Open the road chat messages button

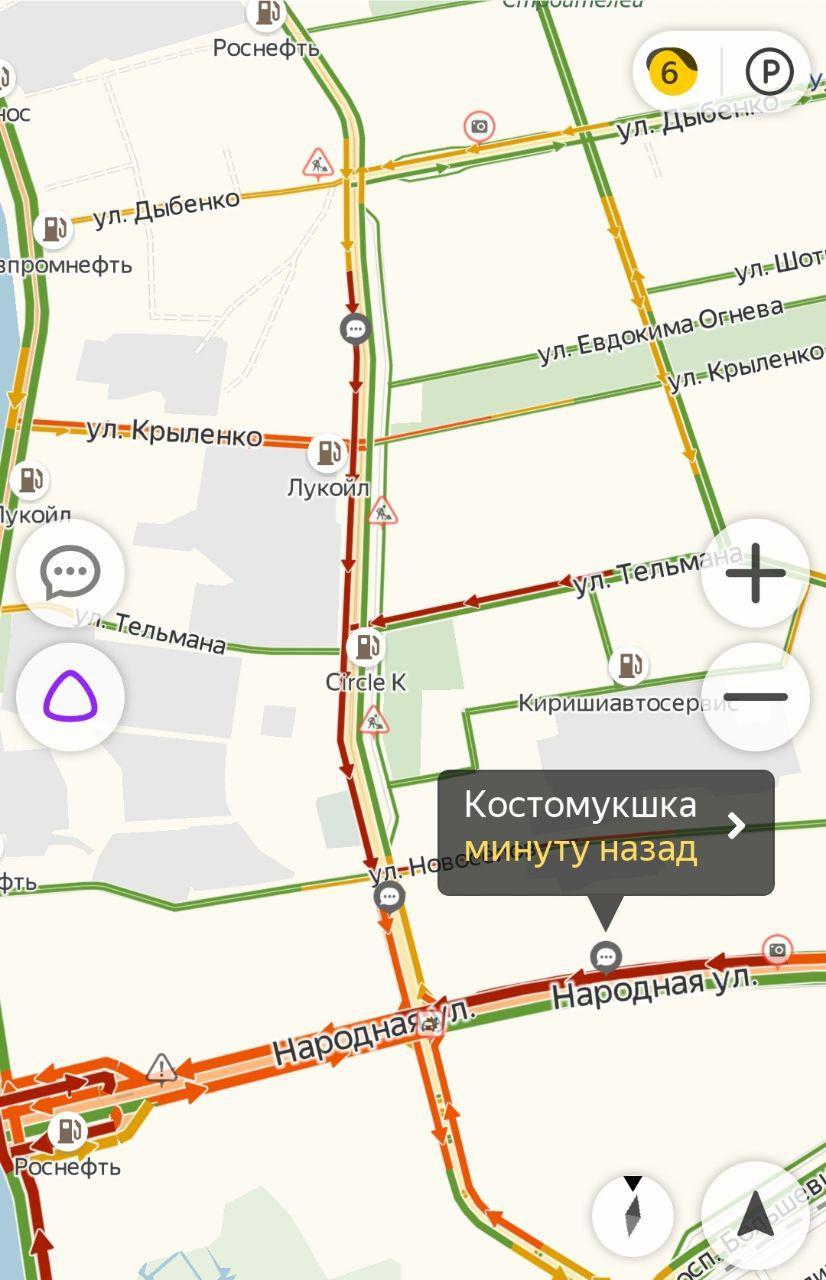point(70,573)
